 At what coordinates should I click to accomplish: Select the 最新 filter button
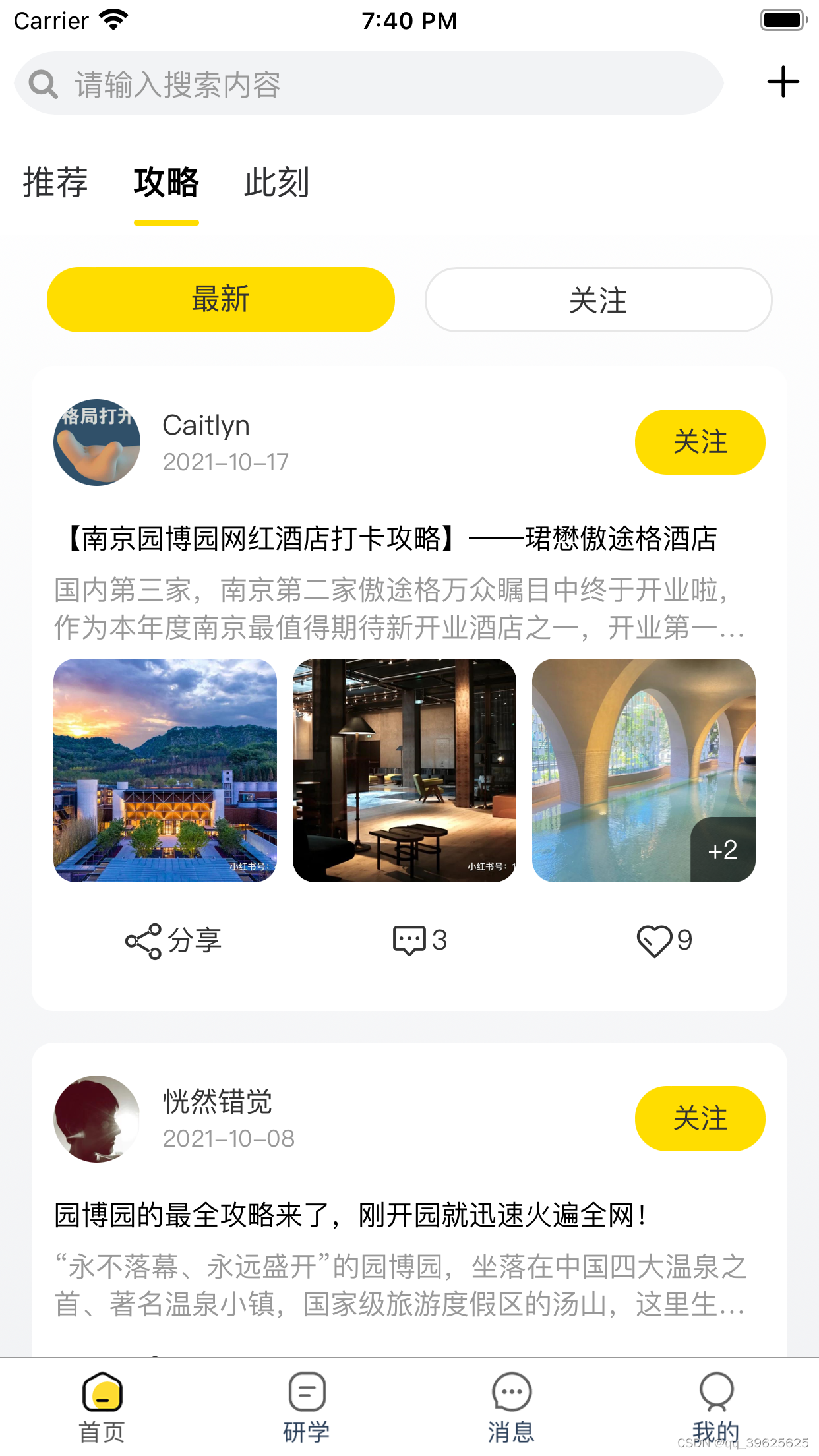(221, 300)
